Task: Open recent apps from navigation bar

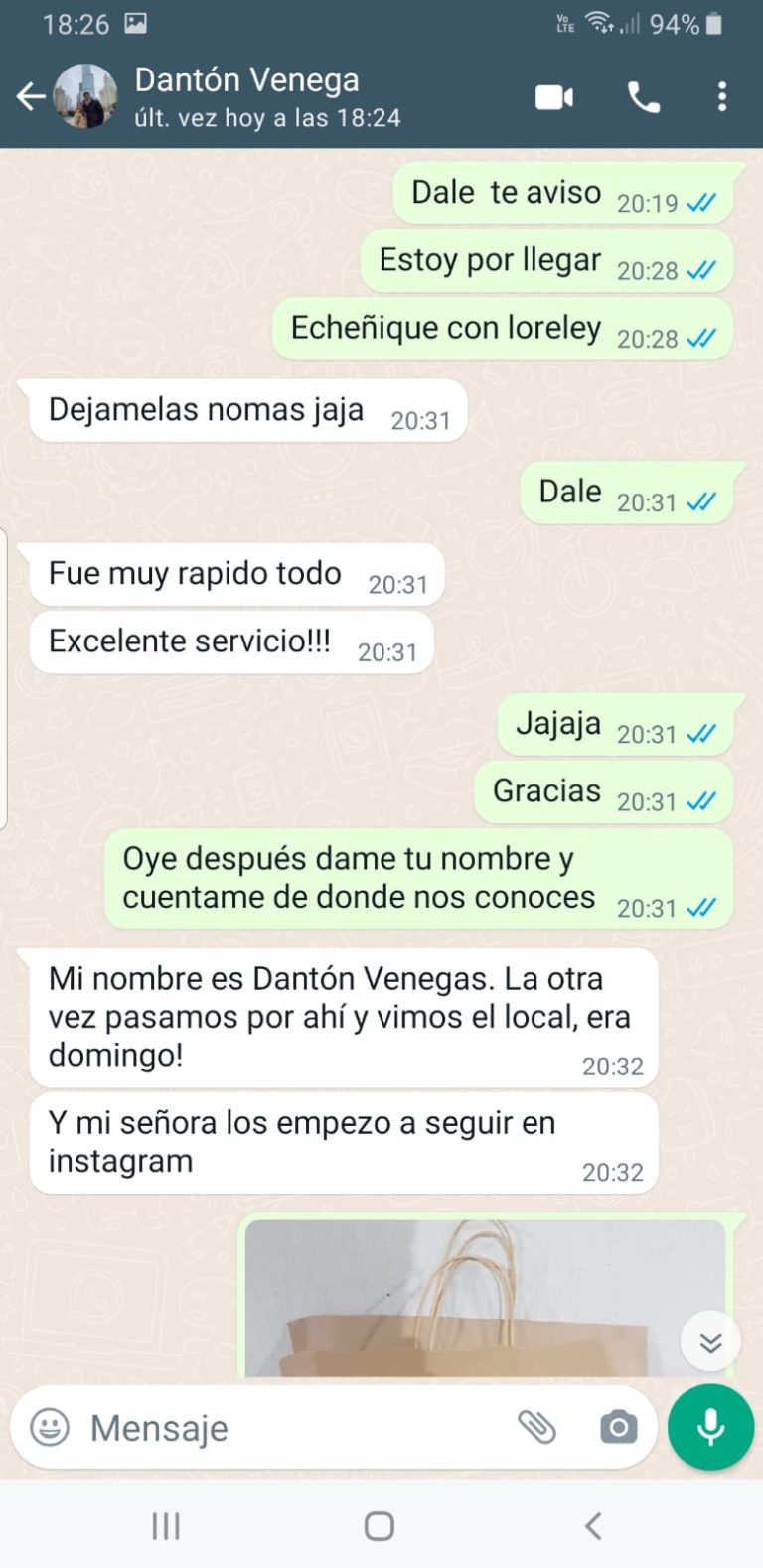Action: click(x=165, y=1525)
